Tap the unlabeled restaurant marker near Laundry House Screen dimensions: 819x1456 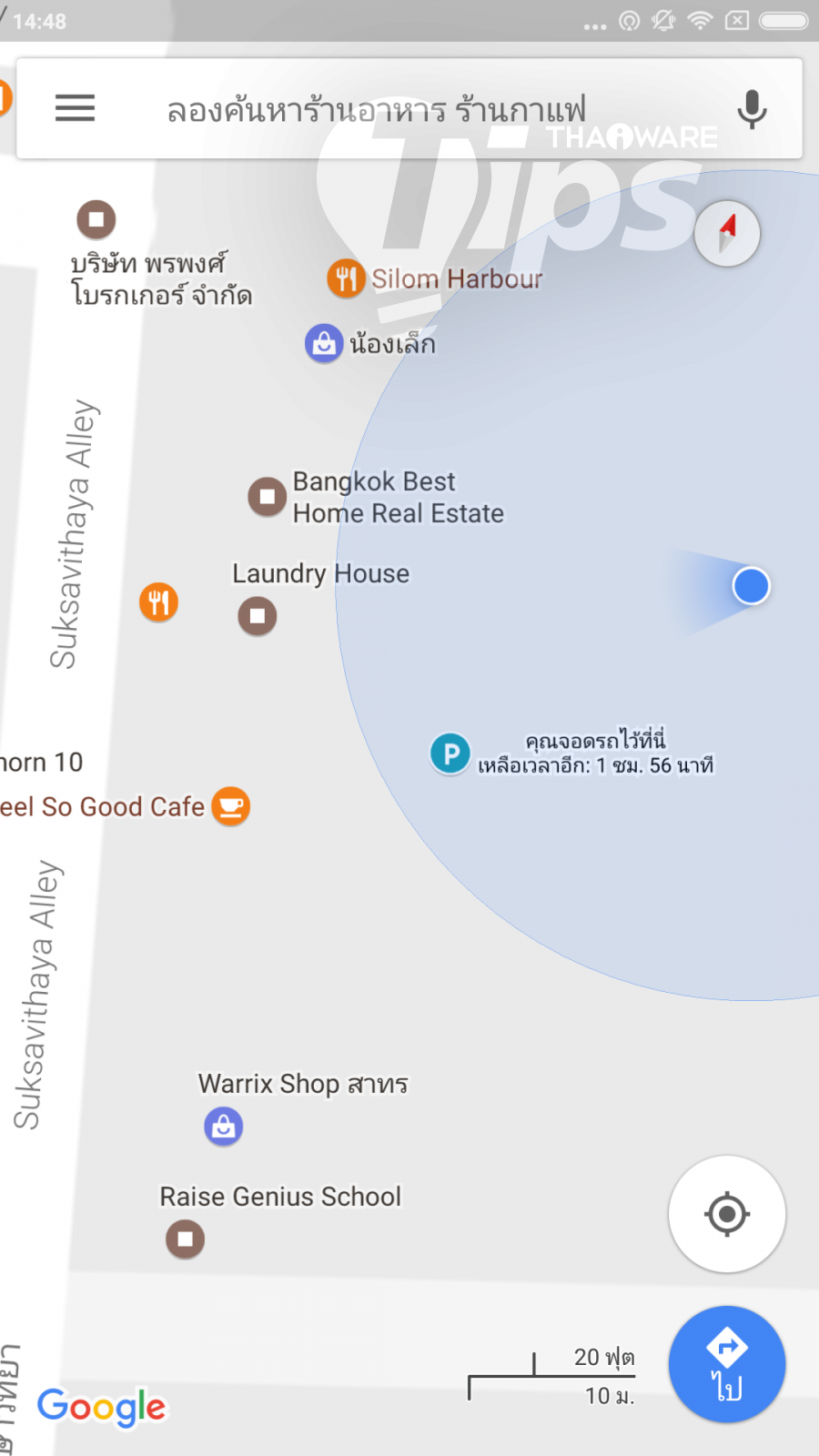tap(159, 602)
